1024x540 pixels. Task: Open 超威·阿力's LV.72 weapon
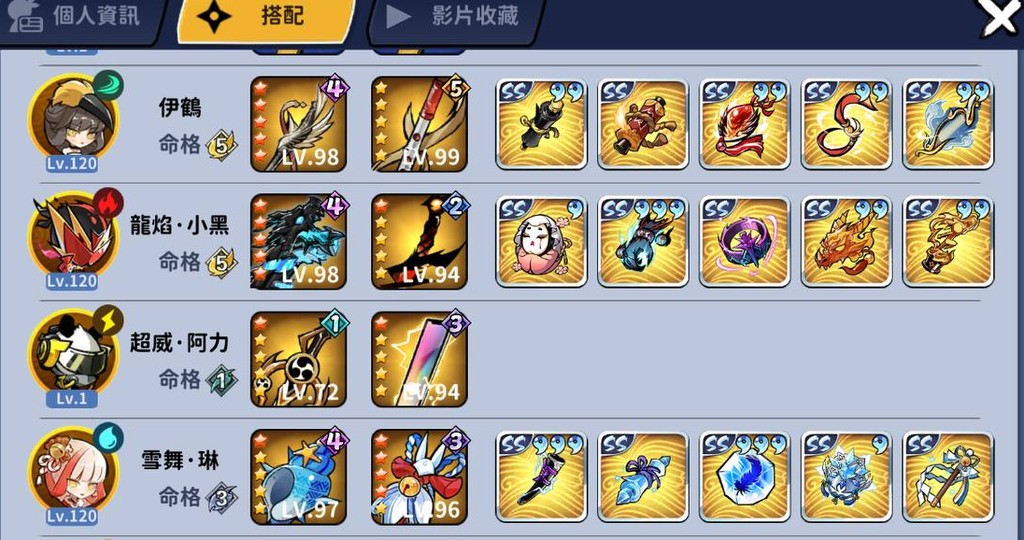pos(298,359)
